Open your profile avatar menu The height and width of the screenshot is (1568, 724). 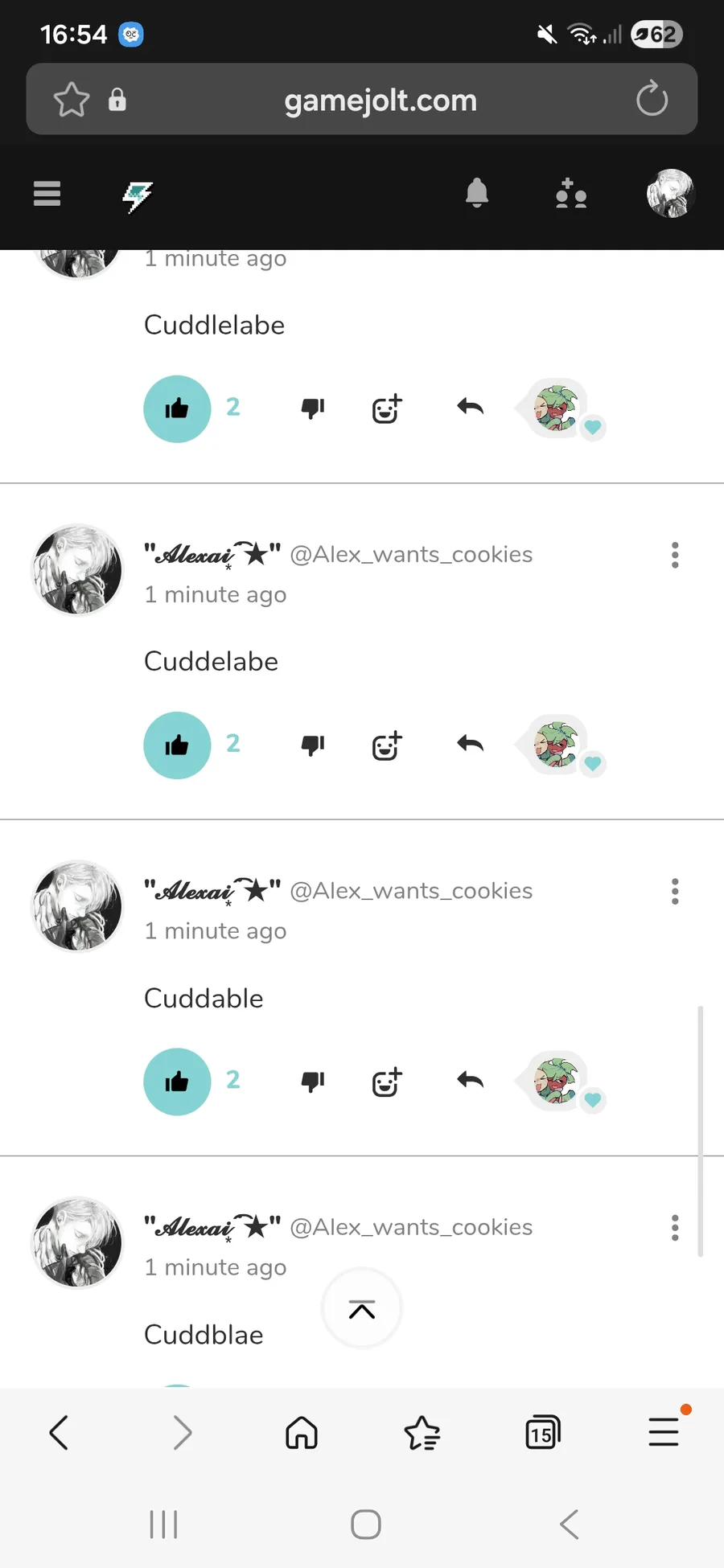tap(670, 194)
